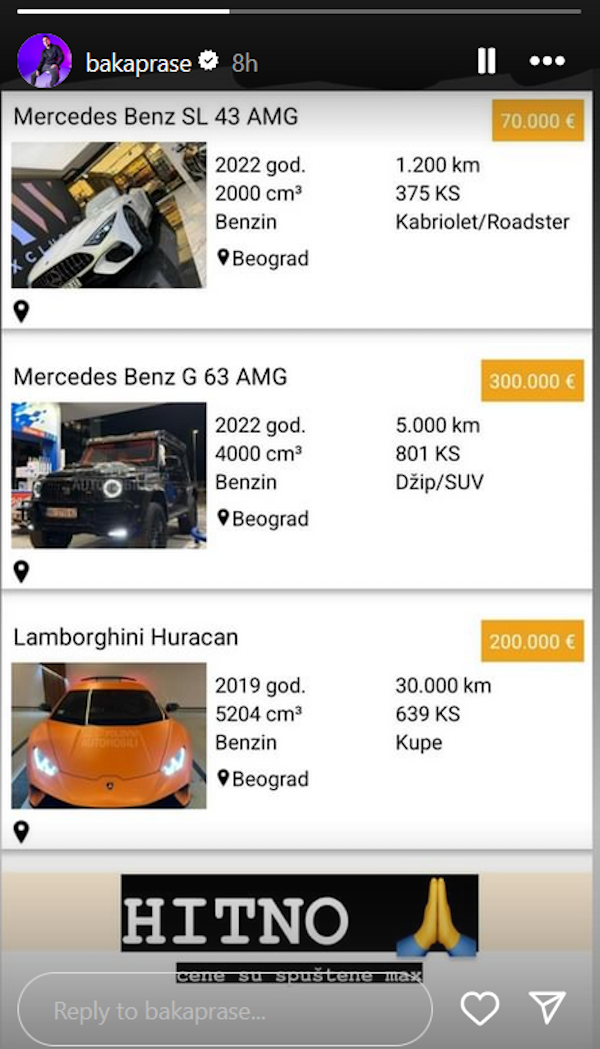Open the bakaprase username link
Image resolution: width=600 pixels, height=1049 pixels.
[138, 63]
